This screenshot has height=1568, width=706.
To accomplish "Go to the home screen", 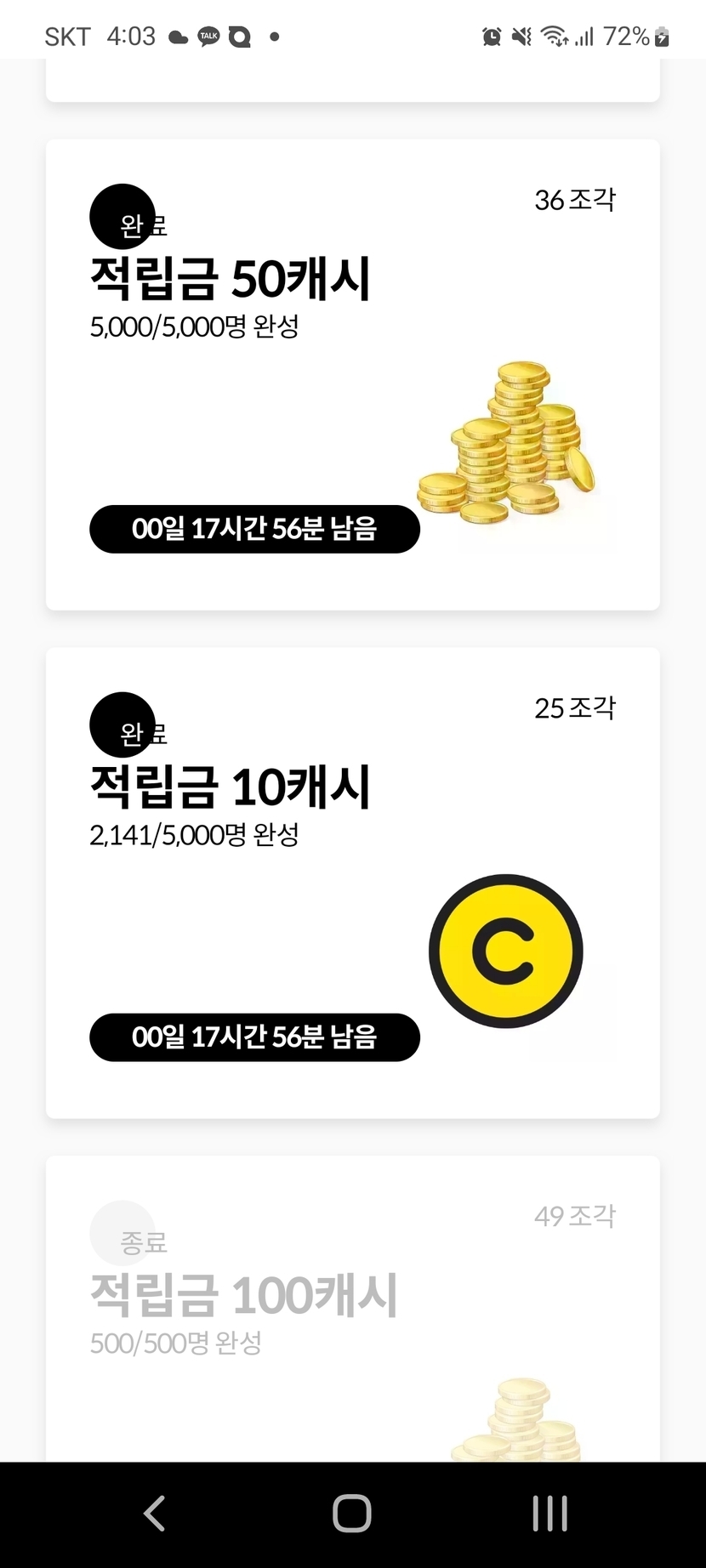I will [352, 1514].
